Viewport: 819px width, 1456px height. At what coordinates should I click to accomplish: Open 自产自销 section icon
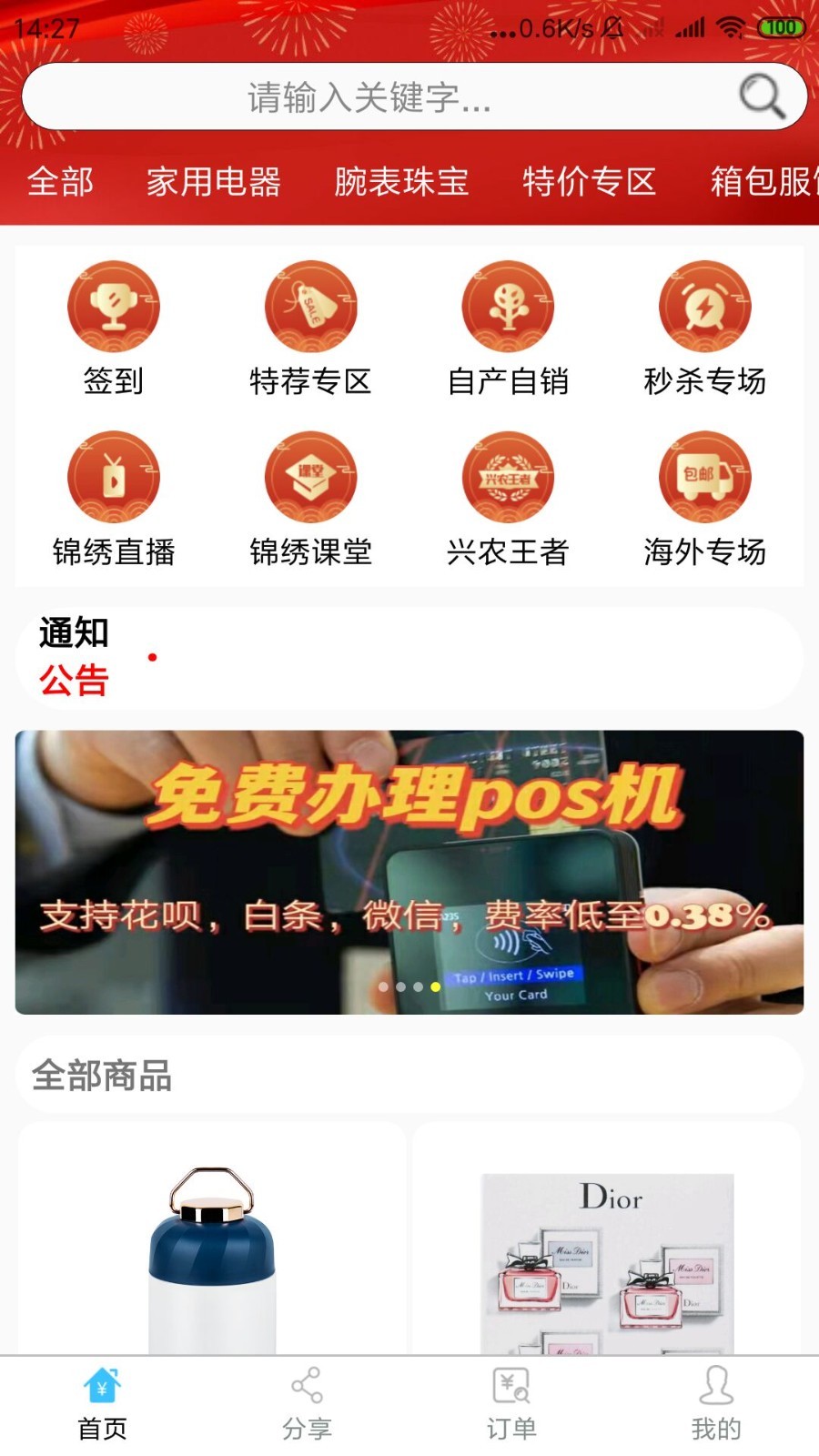tap(508, 306)
